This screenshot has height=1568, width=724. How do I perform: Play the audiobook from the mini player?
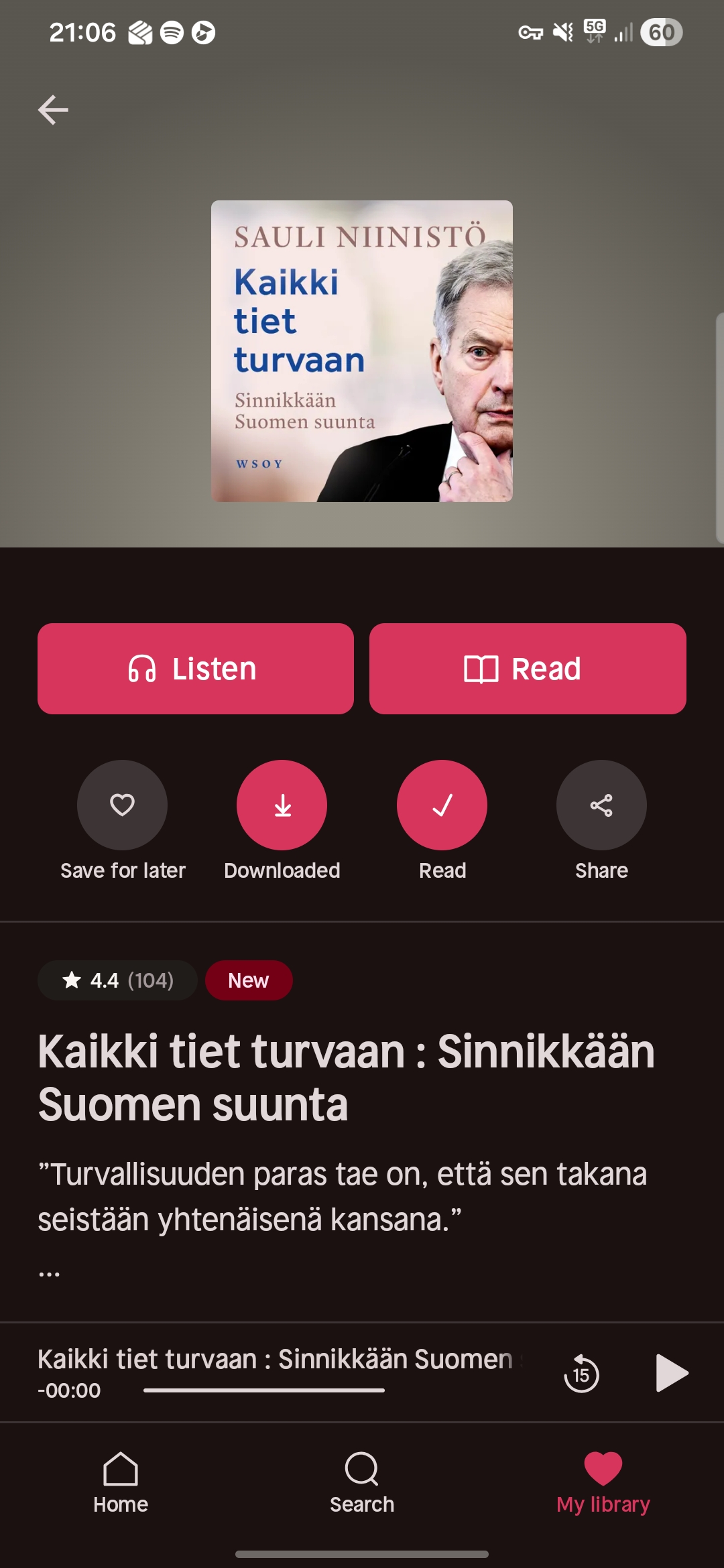671,1373
